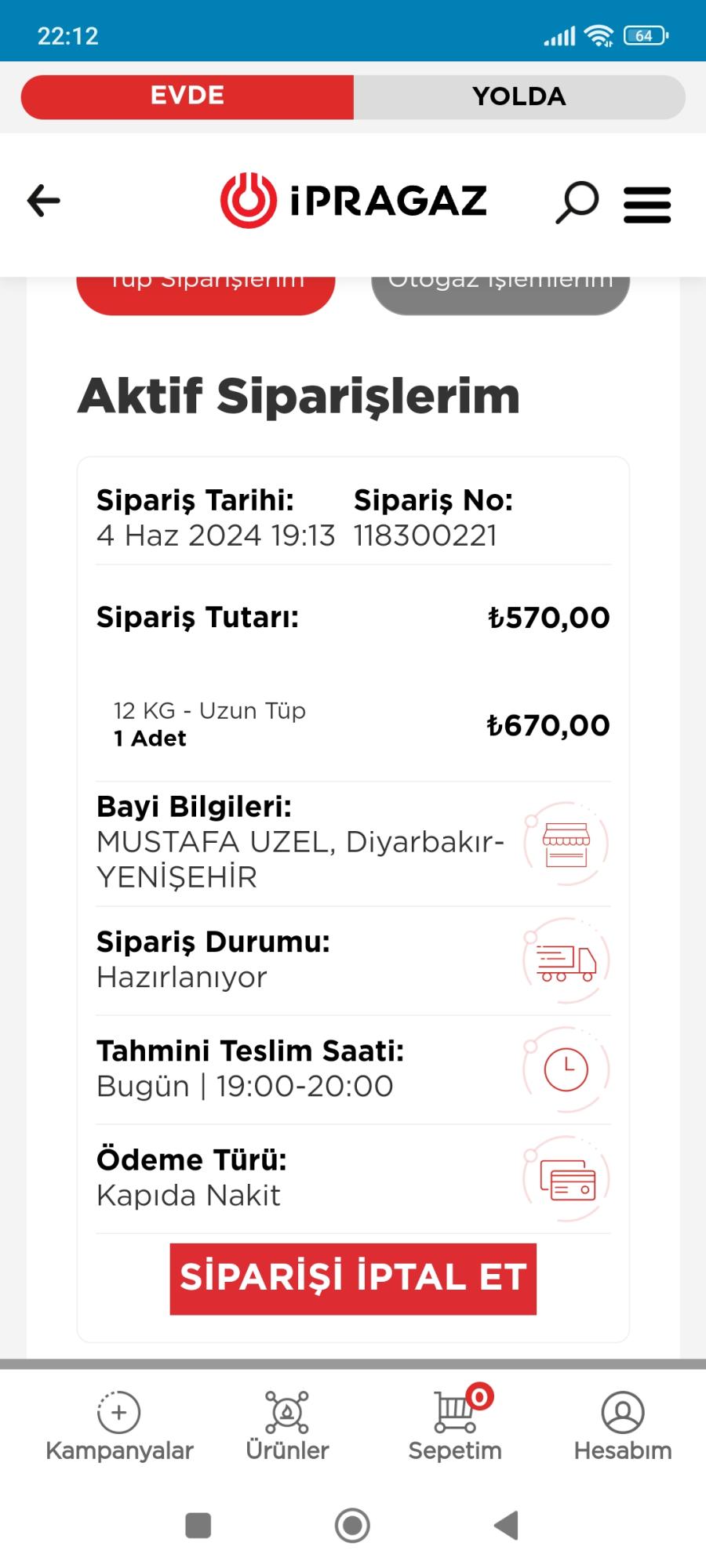Viewport: 706px width, 1568px height.
Task: Select Tüp Siparişlerim
Action: [x=206, y=286]
